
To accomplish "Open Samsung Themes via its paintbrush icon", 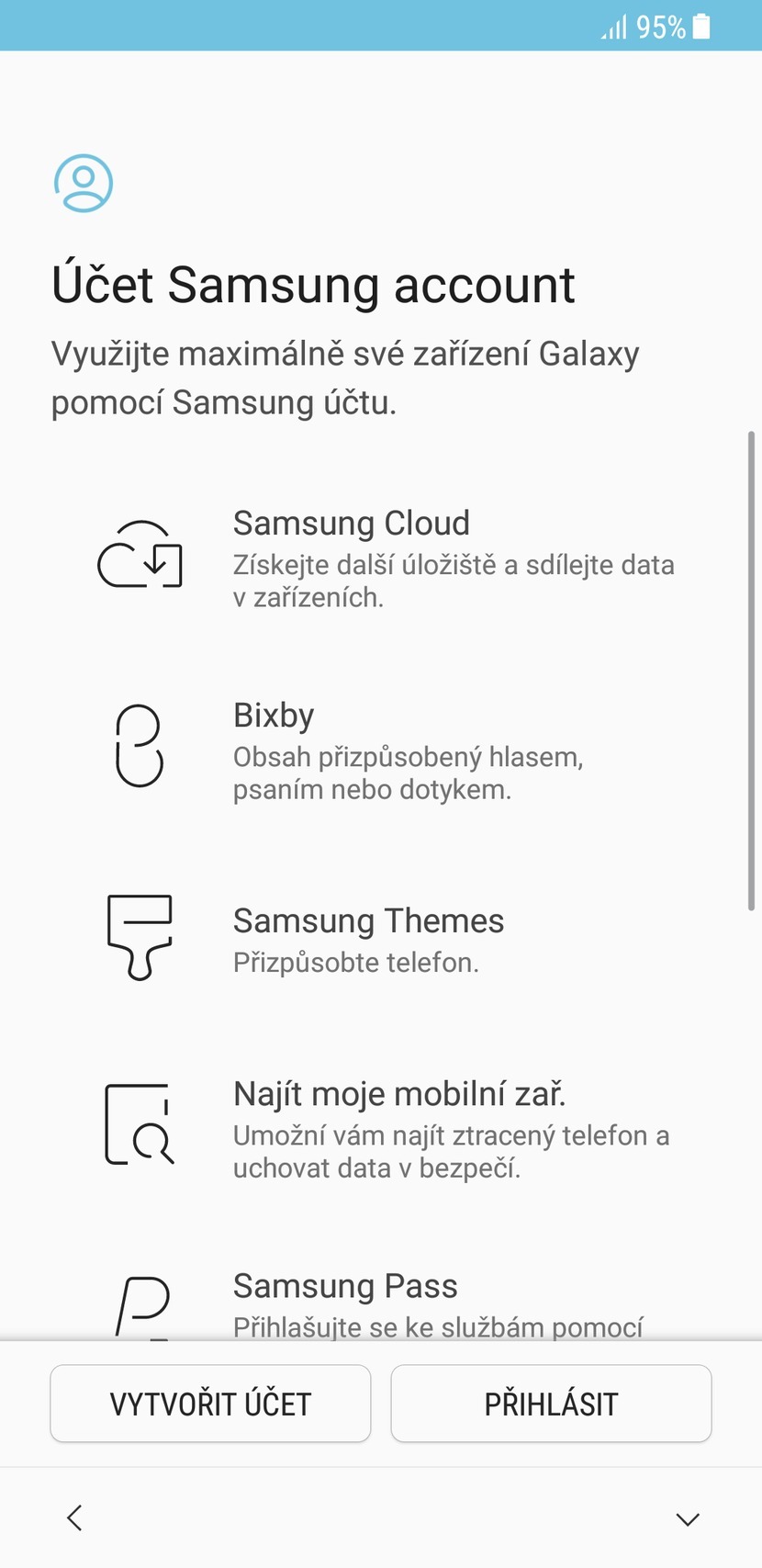I will click(x=140, y=937).
